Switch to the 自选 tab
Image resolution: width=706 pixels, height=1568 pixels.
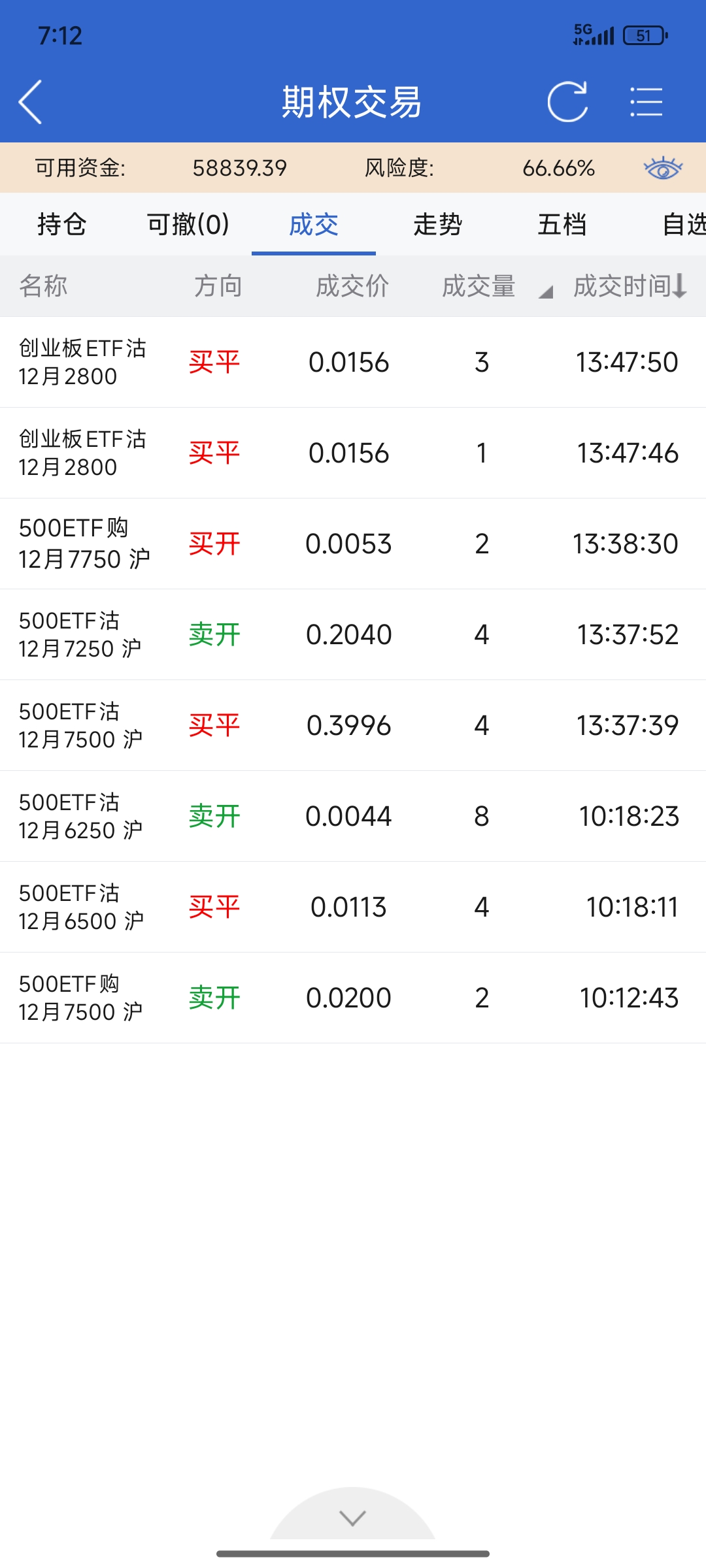pyautogui.click(x=683, y=224)
